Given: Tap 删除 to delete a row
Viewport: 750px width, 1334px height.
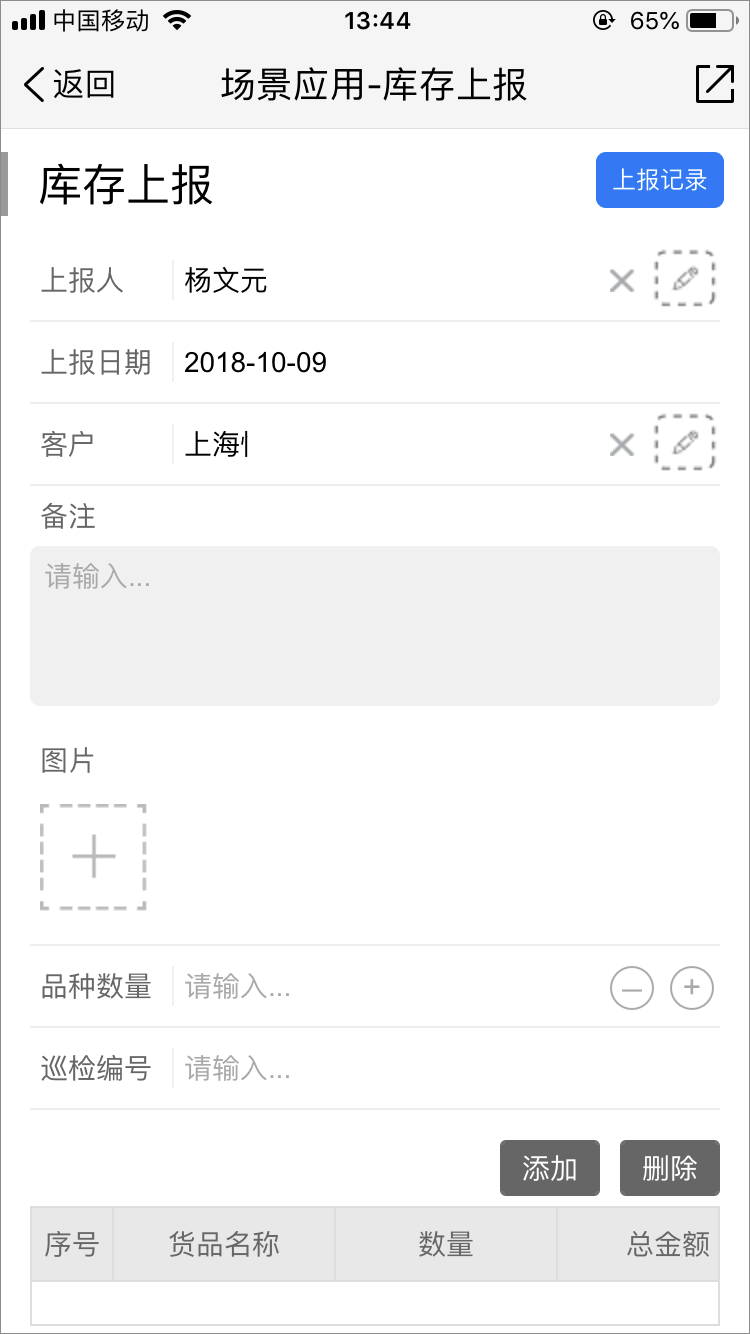Looking at the screenshot, I should click(x=670, y=1168).
